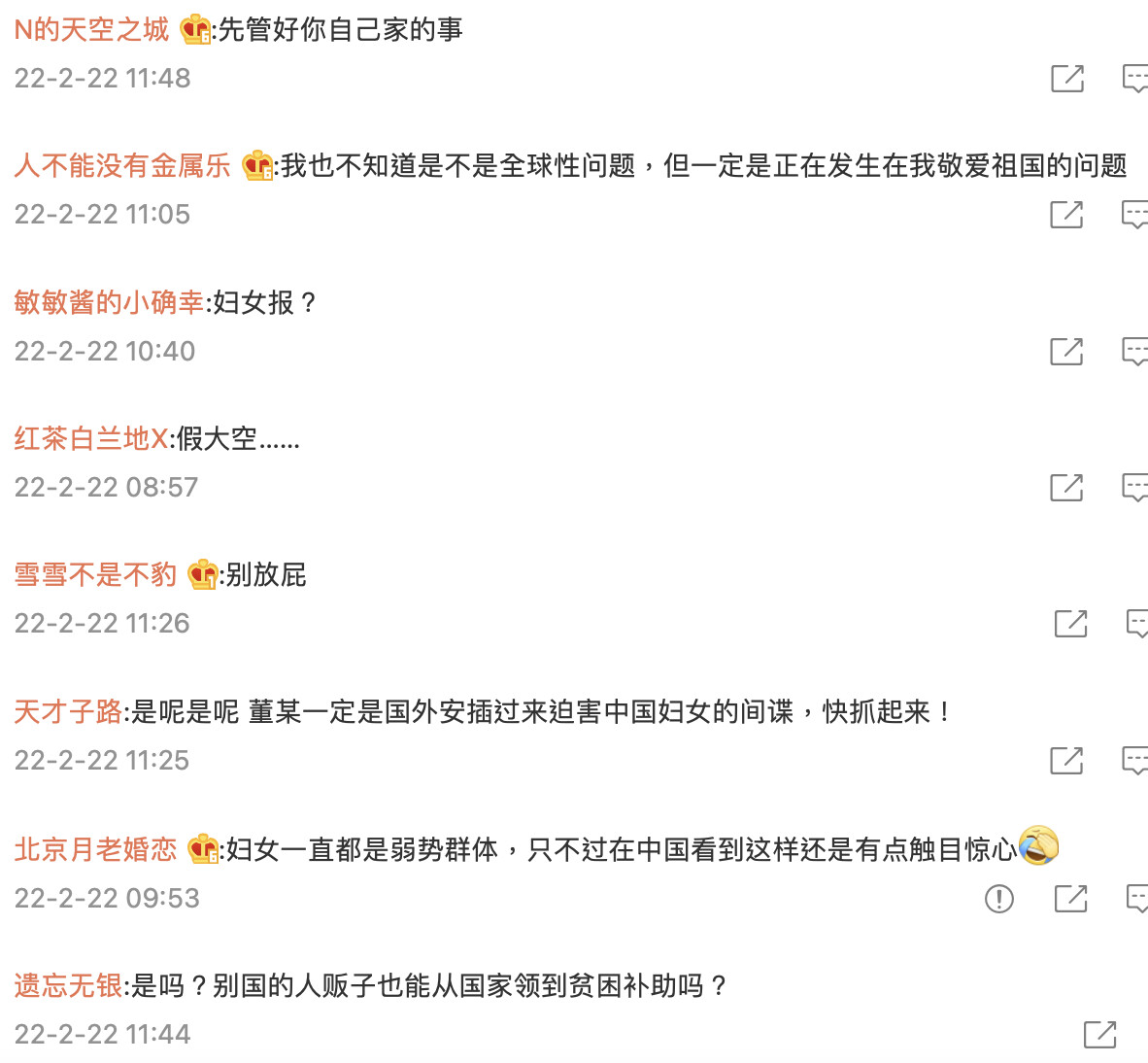Viewport: 1148px width, 1063px height.
Task: Open the profile of 天才子路
Action: pyautogui.click(x=68, y=712)
